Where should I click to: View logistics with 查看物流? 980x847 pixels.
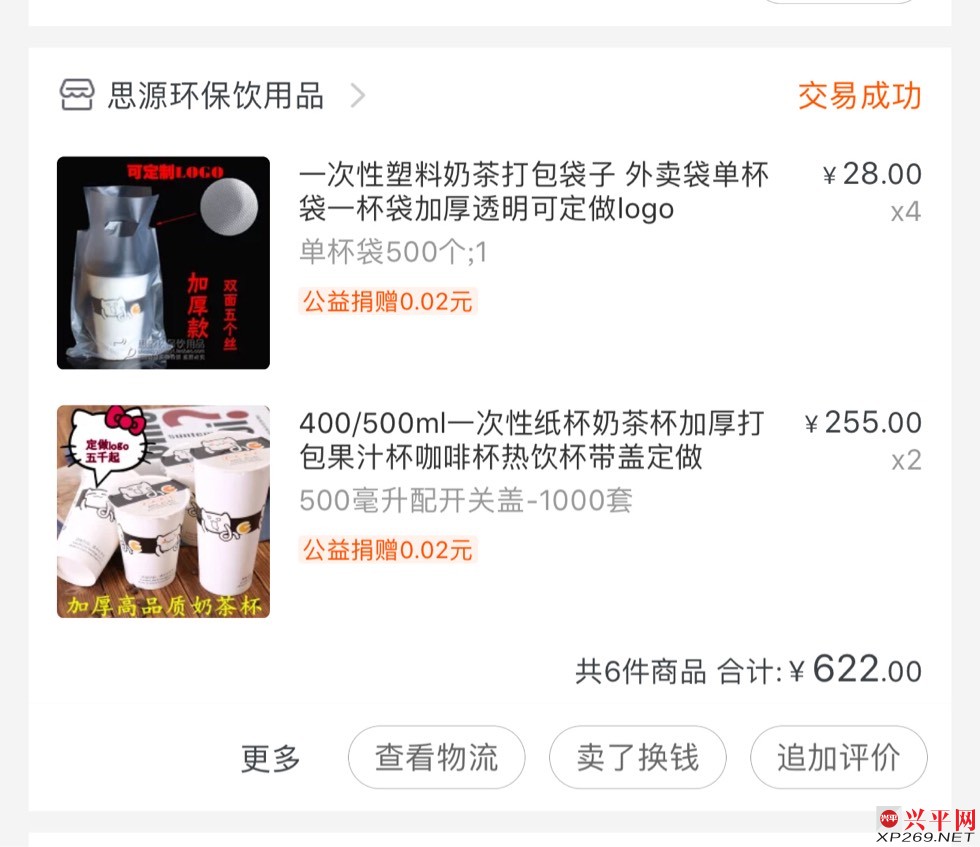(x=436, y=757)
